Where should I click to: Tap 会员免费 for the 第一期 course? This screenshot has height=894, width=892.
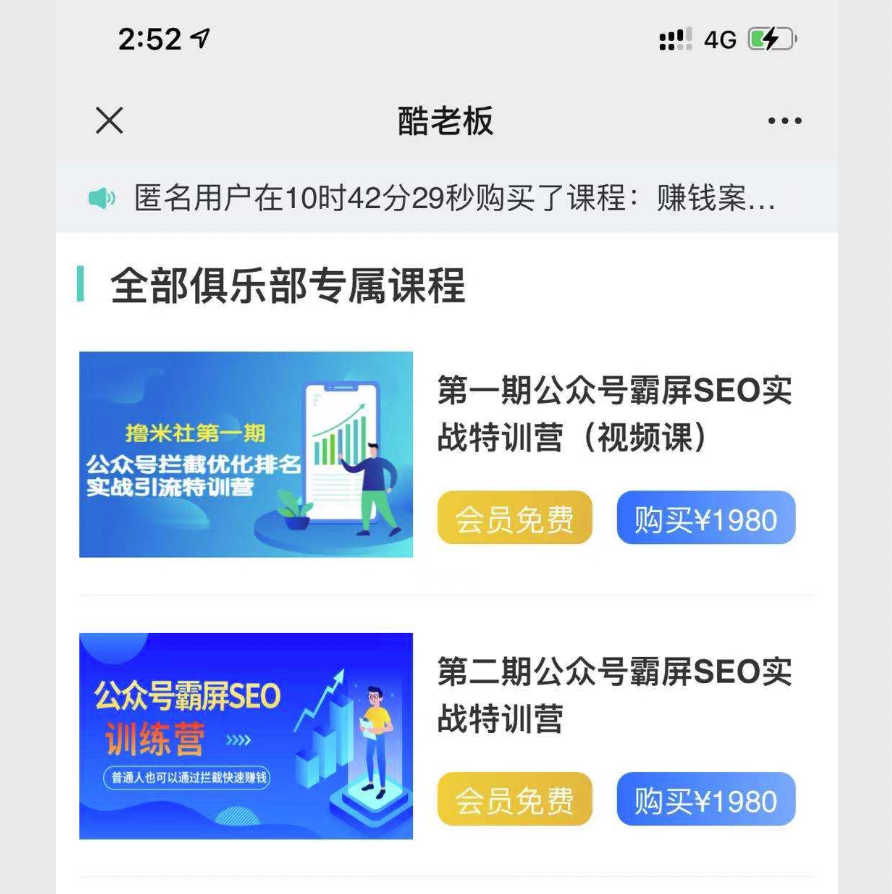pos(515,518)
